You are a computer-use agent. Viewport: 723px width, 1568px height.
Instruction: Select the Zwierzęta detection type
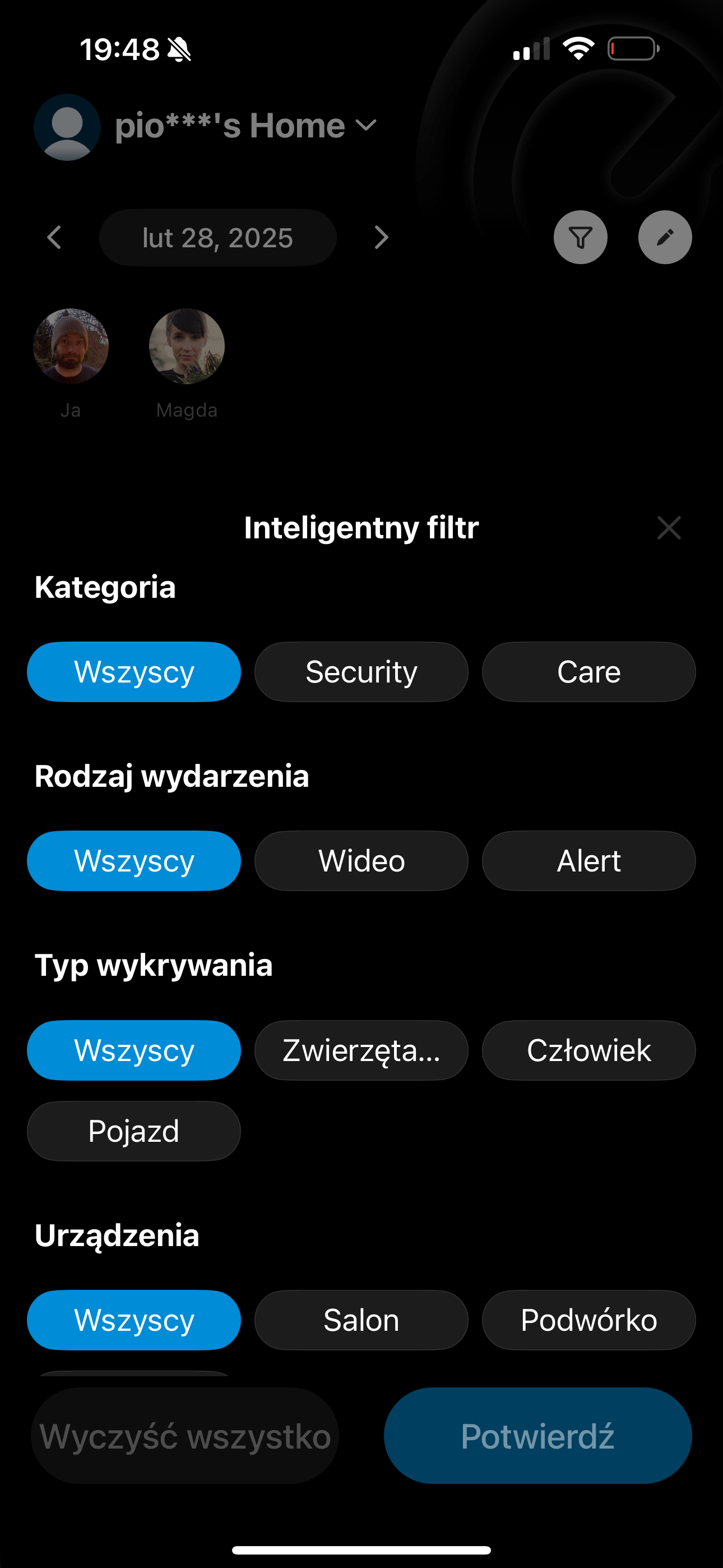tap(361, 1050)
